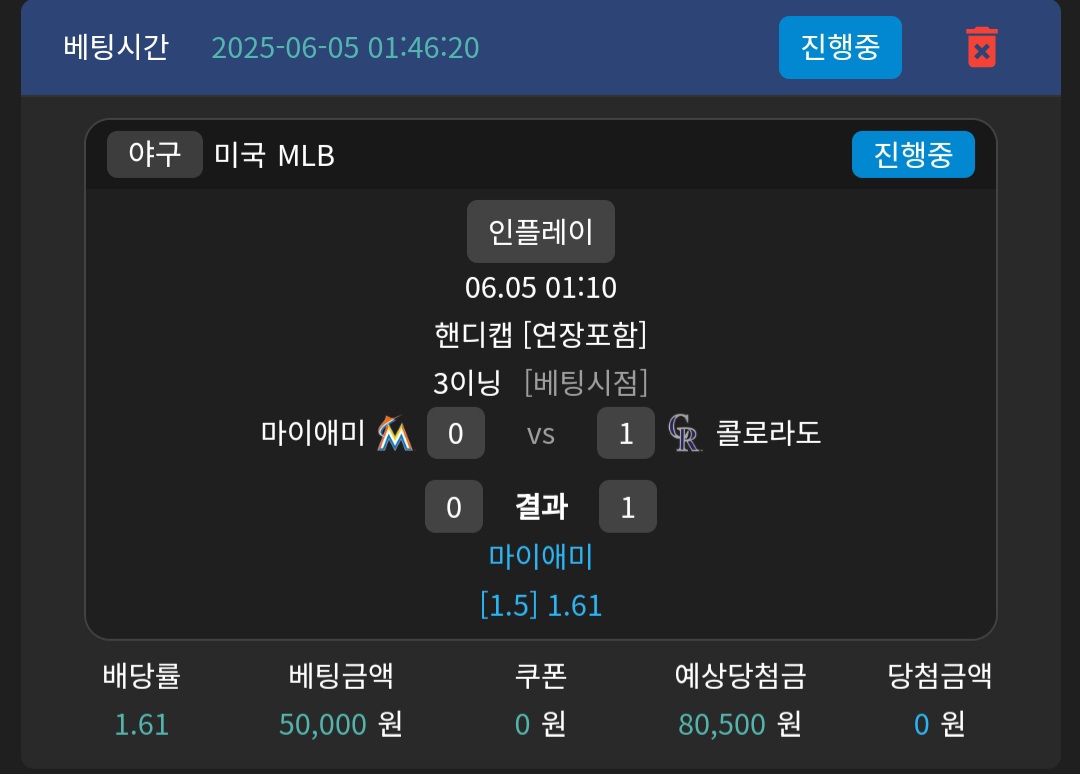Tap the 인플레이 chip

pos(540,231)
